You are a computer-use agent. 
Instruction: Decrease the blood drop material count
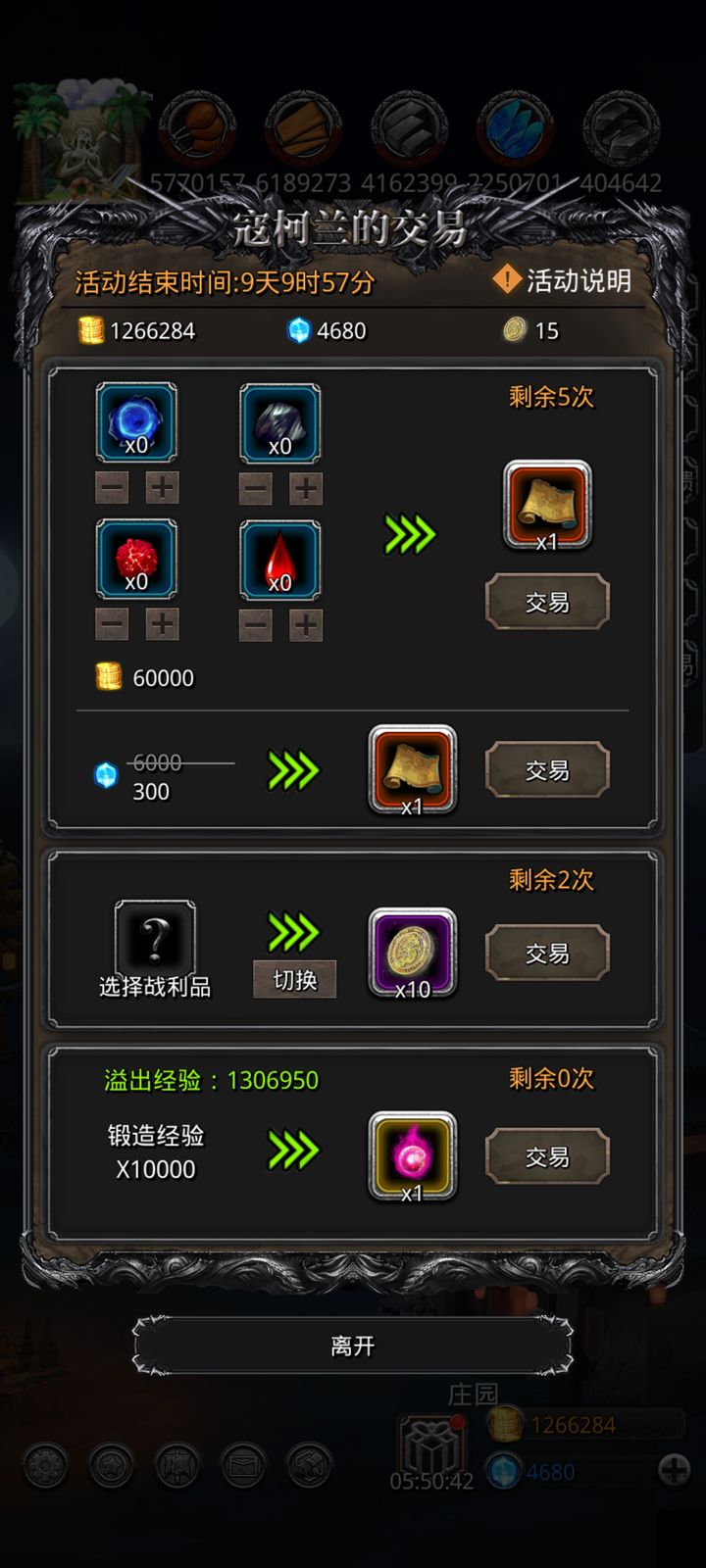[256, 624]
